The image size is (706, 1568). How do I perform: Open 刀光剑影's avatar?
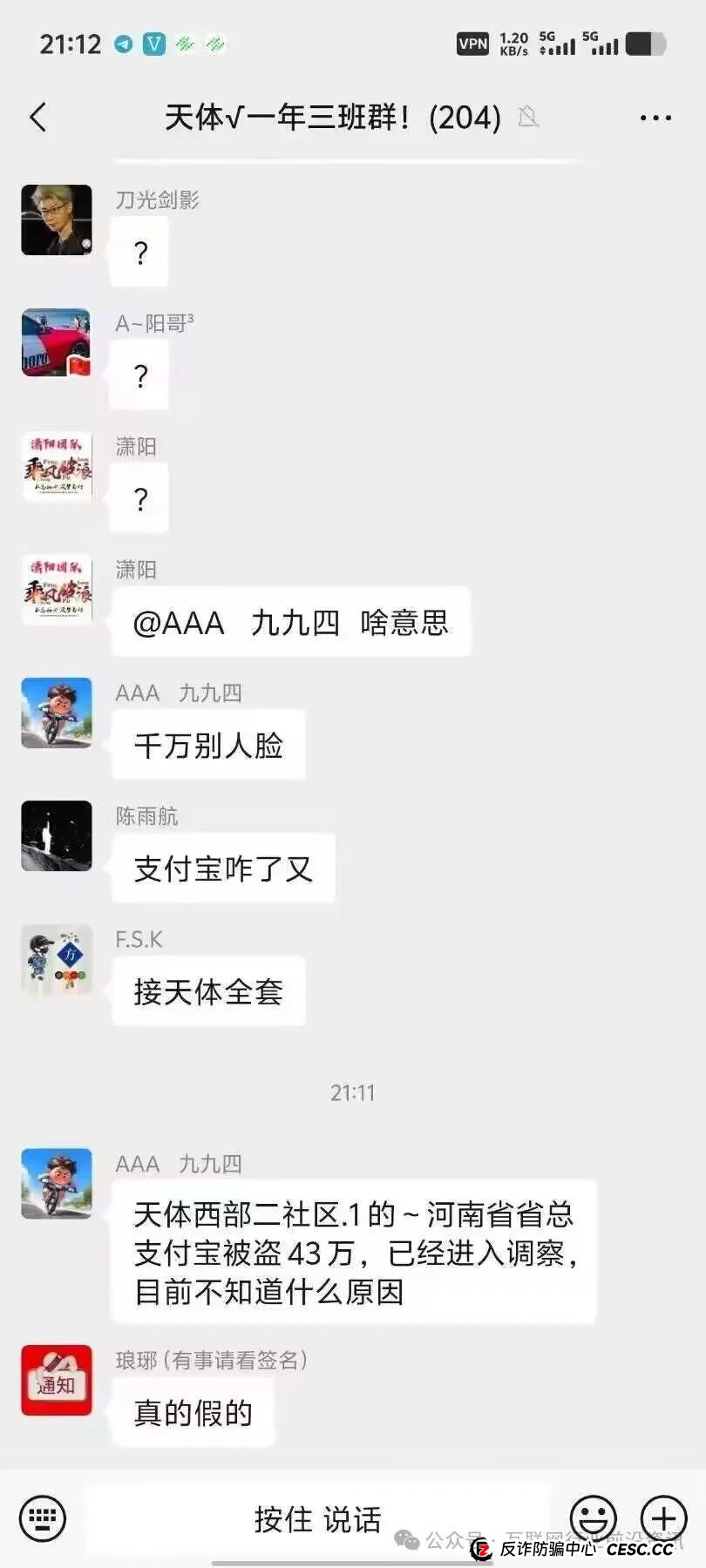tap(57, 220)
